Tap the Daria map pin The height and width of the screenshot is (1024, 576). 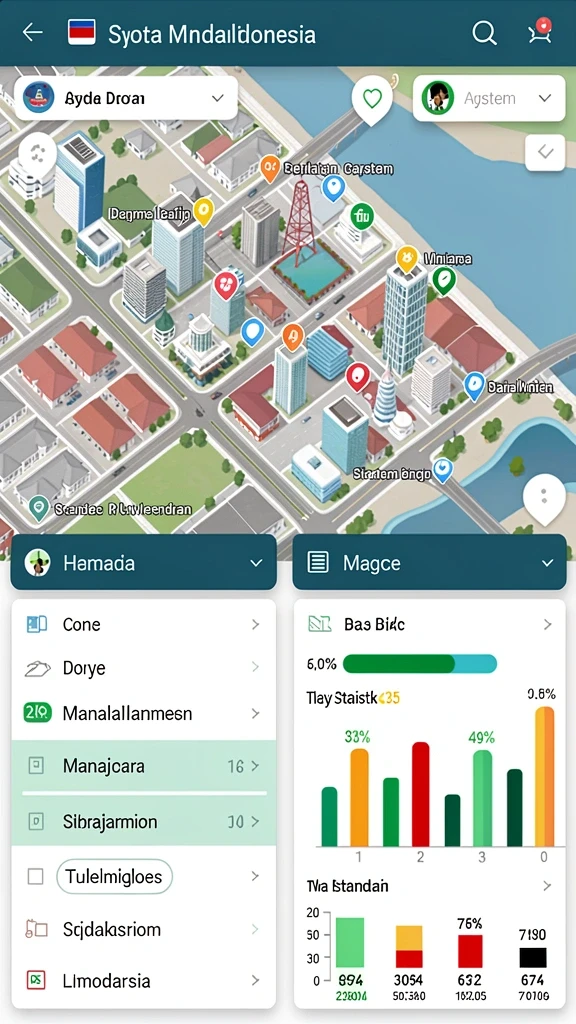[474, 385]
